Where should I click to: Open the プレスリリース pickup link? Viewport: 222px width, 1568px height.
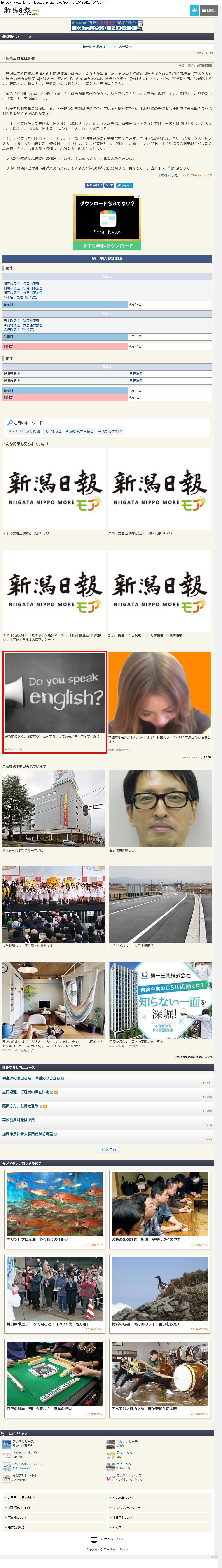(x=23, y=1441)
